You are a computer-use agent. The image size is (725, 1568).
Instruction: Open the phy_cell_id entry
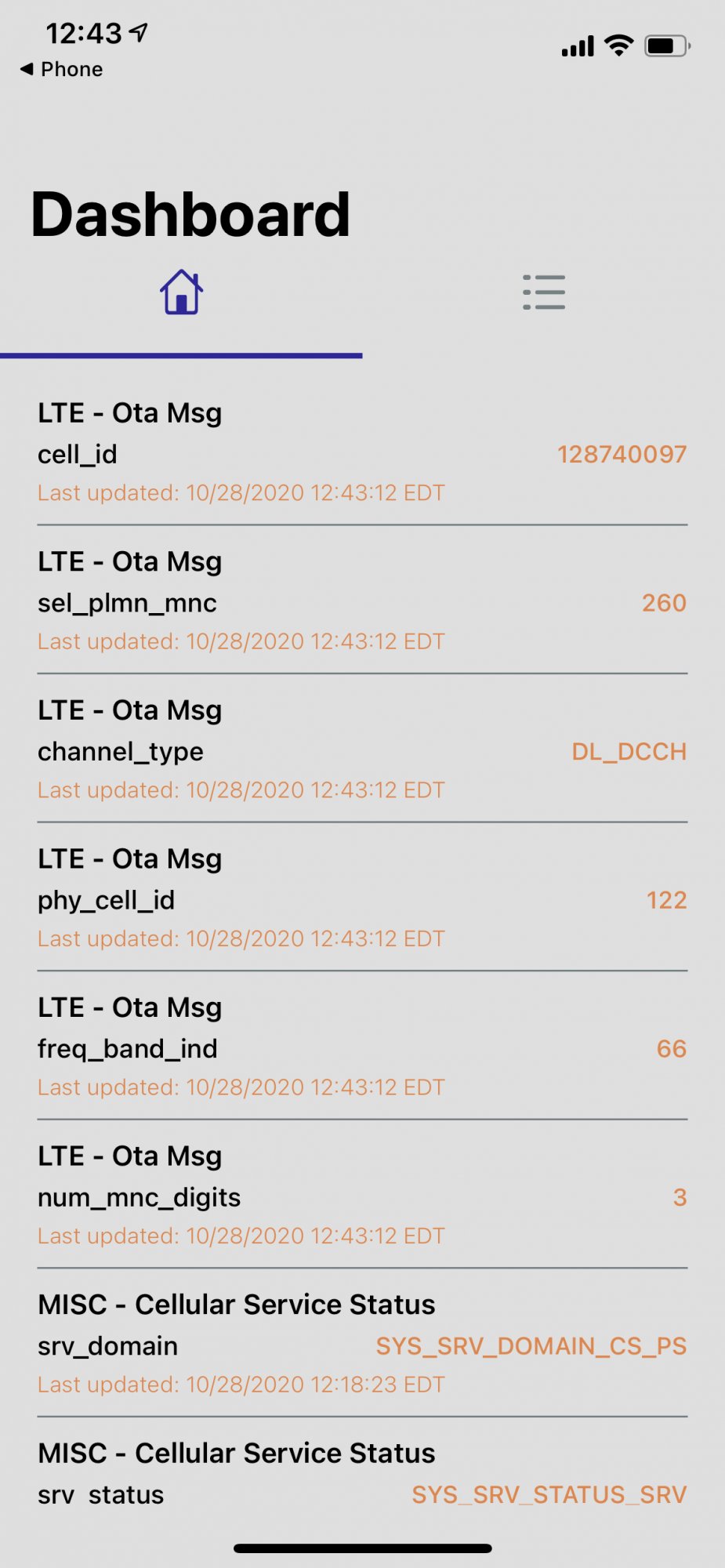tap(362, 898)
